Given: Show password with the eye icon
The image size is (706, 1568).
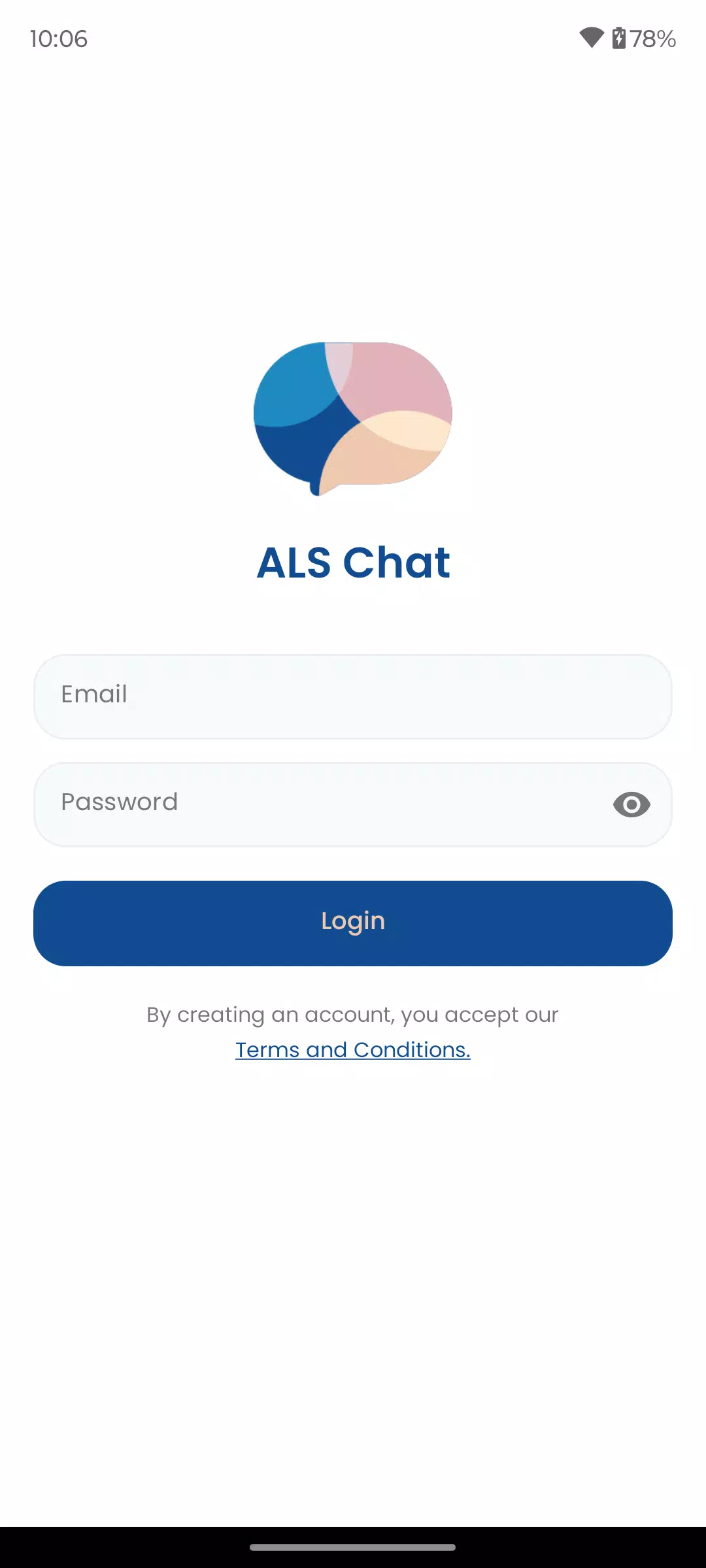Looking at the screenshot, I should (x=631, y=804).
